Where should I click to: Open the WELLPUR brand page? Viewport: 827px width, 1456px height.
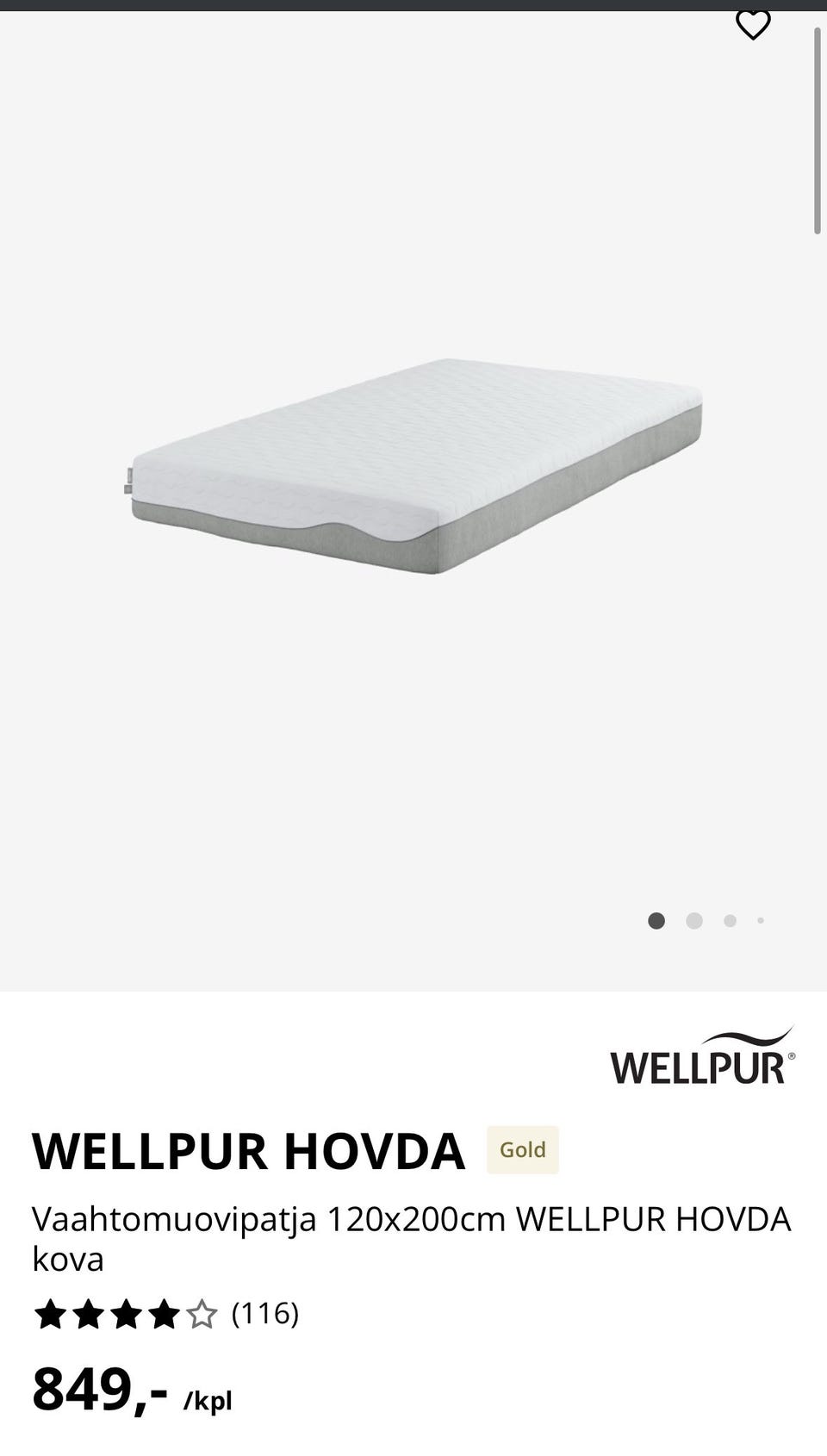point(702,1057)
